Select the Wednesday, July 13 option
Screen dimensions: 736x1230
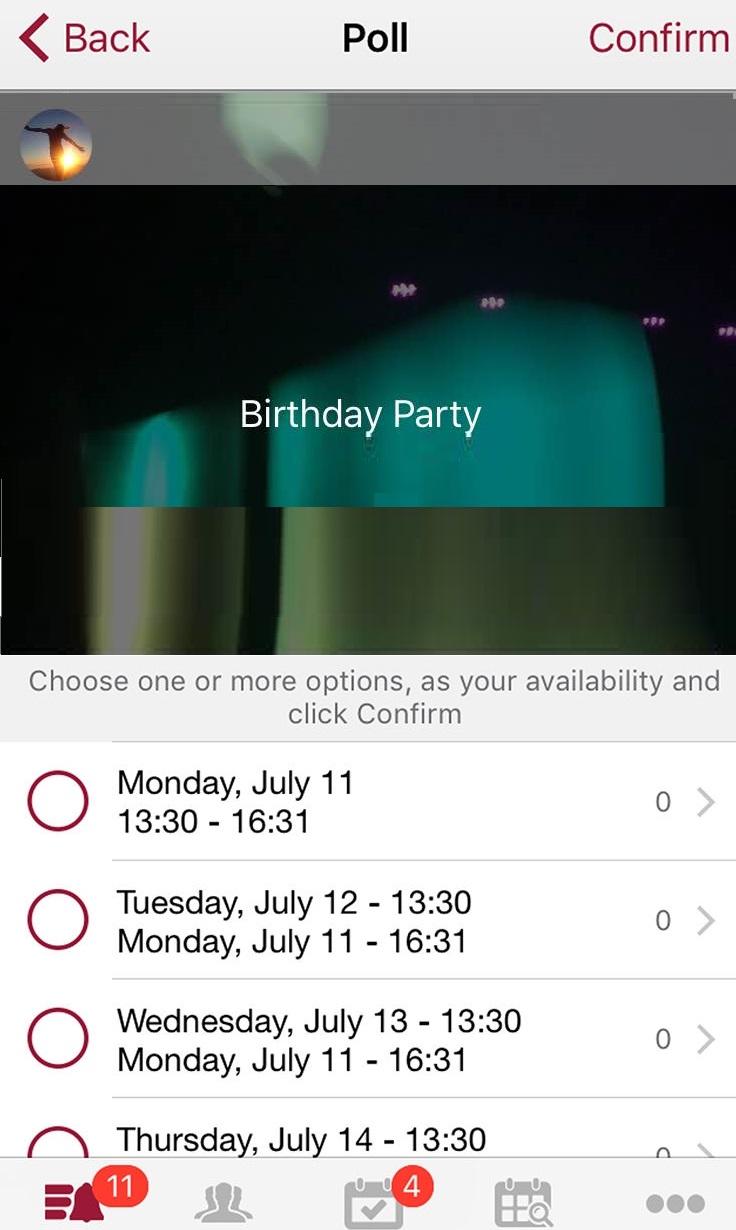pyautogui.click(x=58, y=1040)
